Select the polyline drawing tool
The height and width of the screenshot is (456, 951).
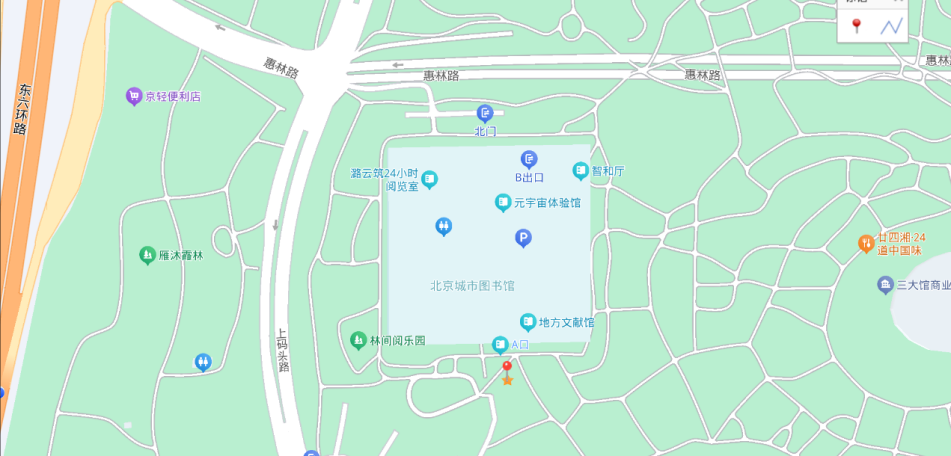[891, 27]
